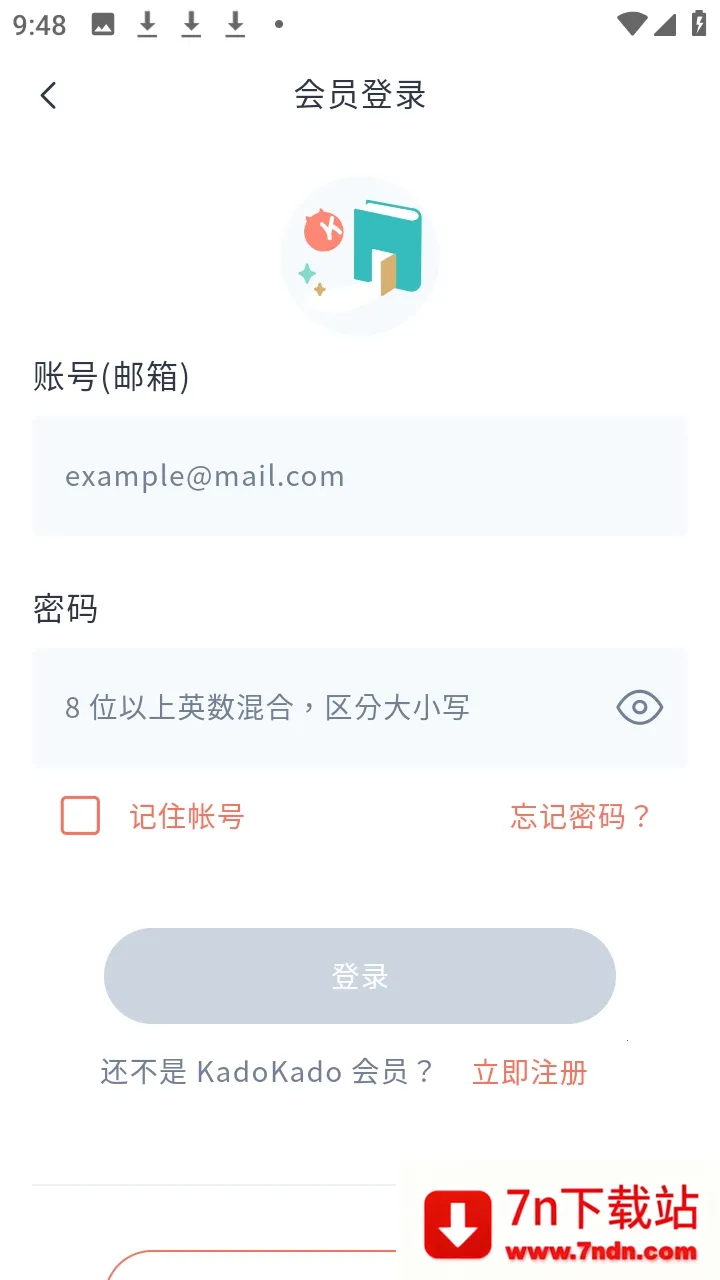Check the 记住帐号 box

[x=80, y=816]
